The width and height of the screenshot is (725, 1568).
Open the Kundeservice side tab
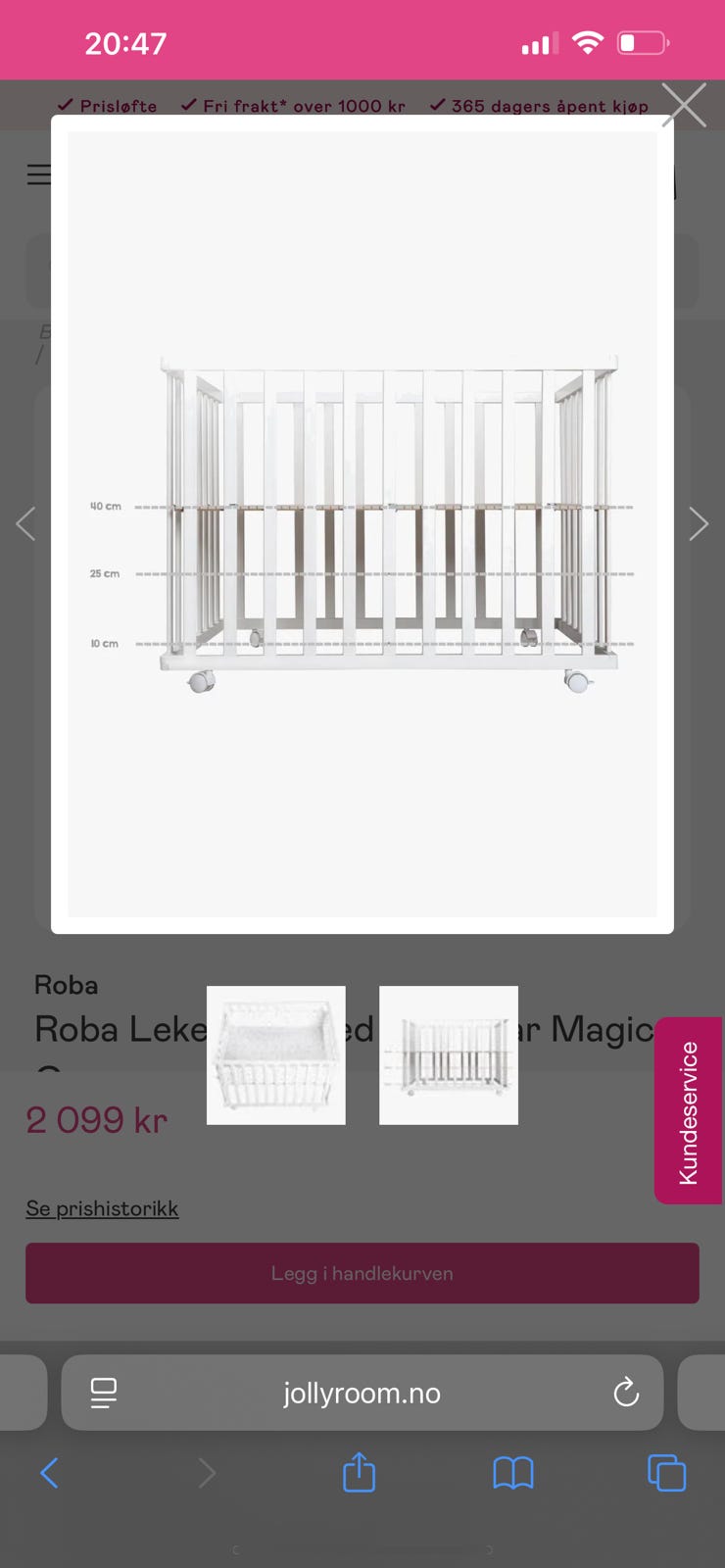[689, 1110]
